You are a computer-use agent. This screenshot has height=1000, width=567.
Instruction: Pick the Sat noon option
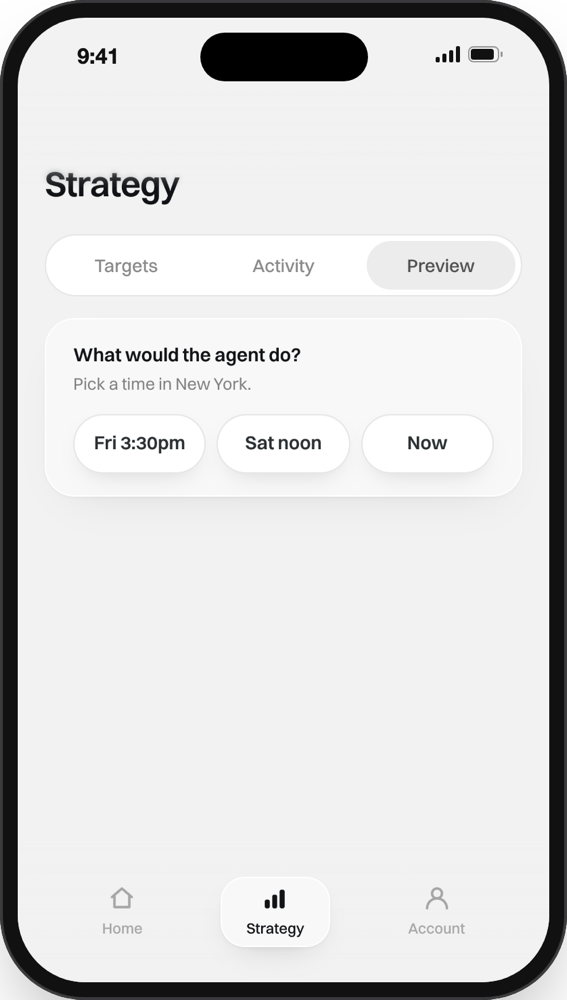point(283,443)
